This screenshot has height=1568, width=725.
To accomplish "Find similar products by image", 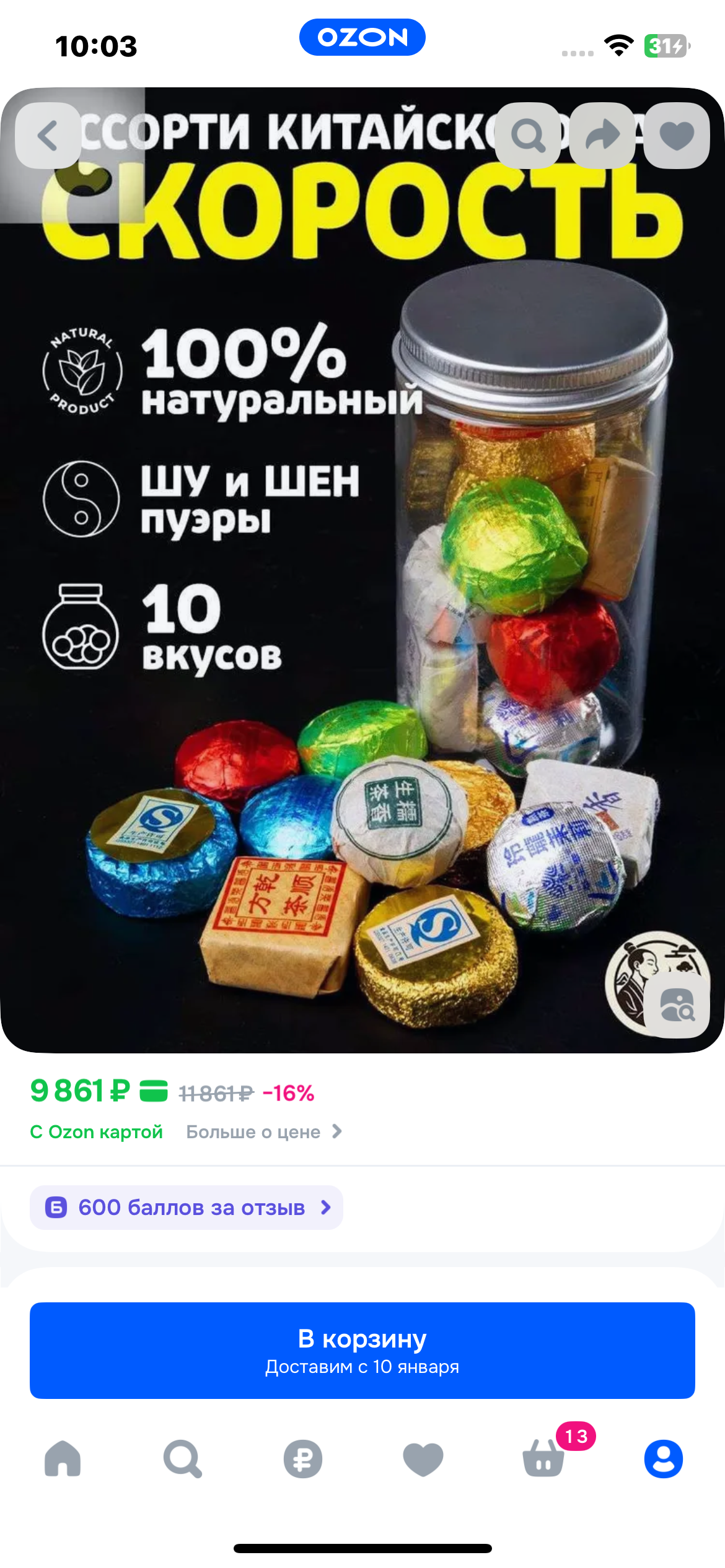I will [x=677, y=1004].
